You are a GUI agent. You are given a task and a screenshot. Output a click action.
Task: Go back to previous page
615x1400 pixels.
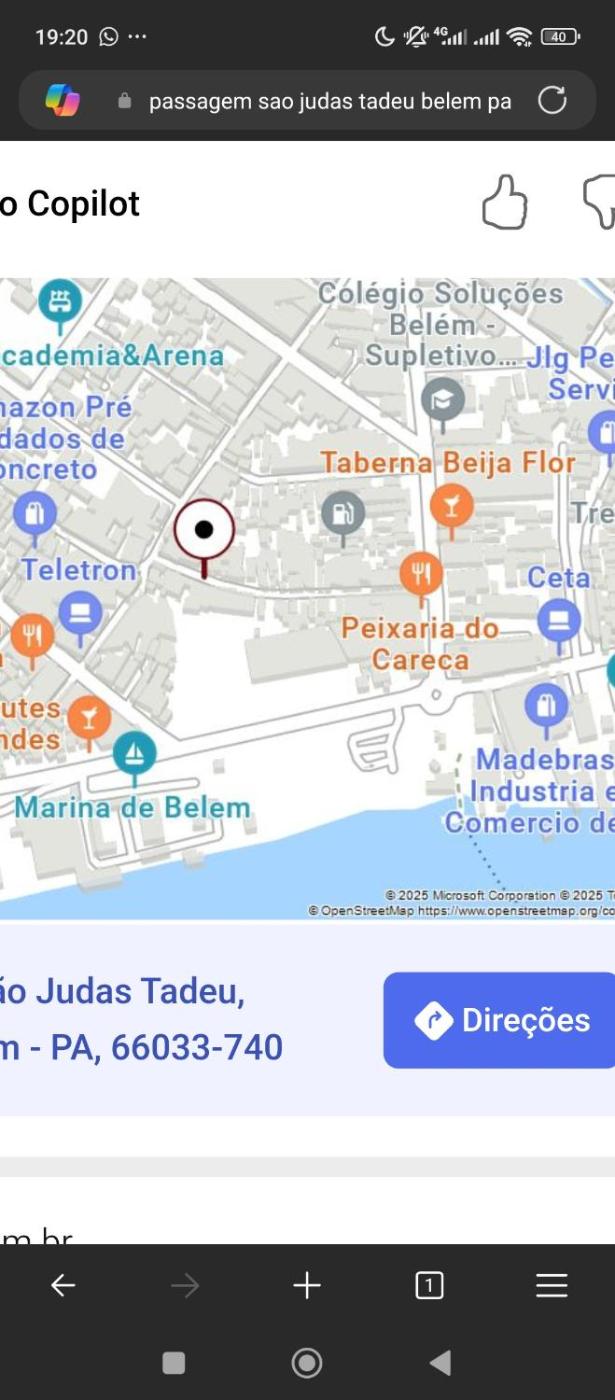coord(63,1286)
